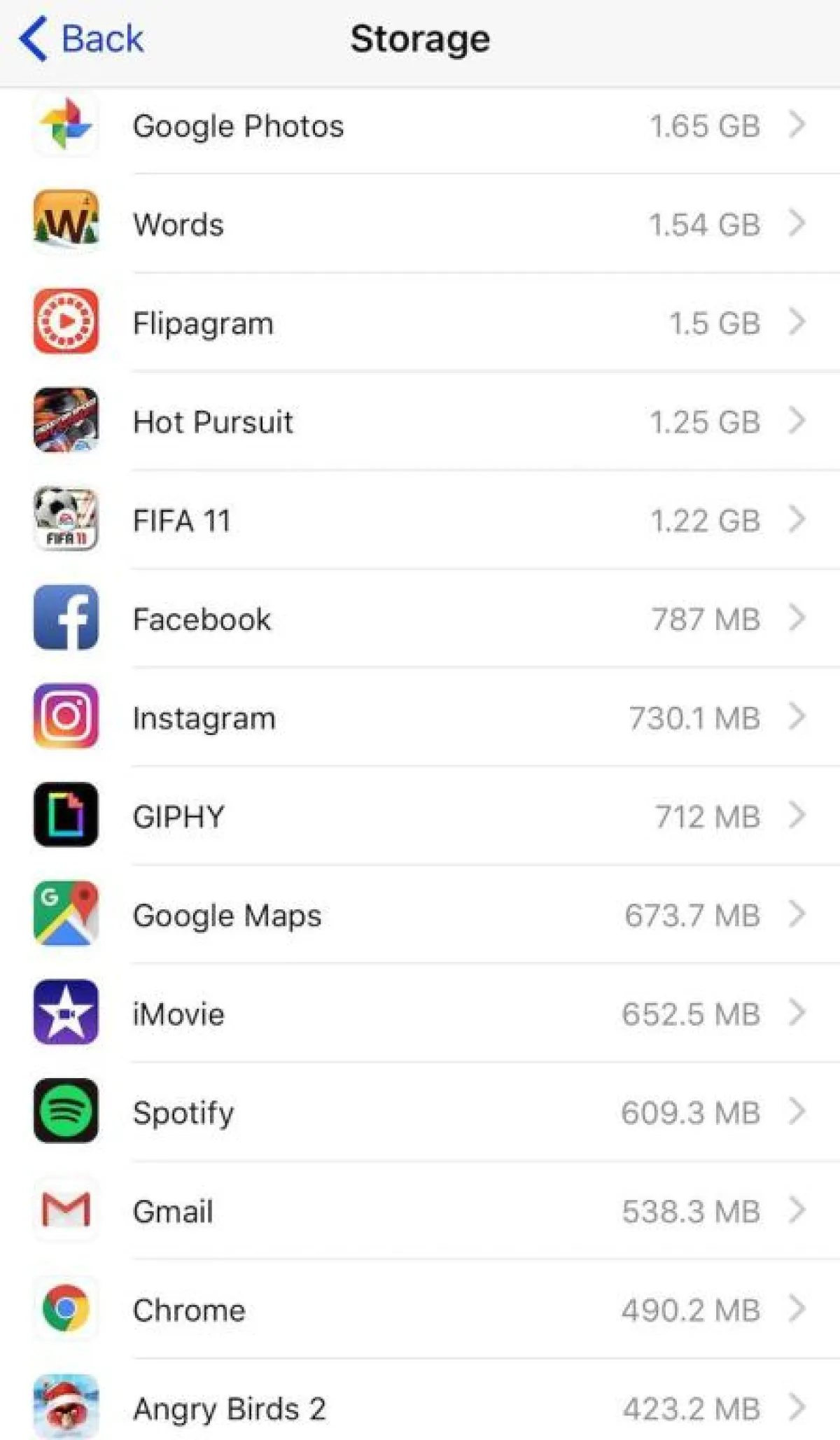Open the Flipagram row
This screenshot has width=840, height=1440.
click(x=420, y=323)
